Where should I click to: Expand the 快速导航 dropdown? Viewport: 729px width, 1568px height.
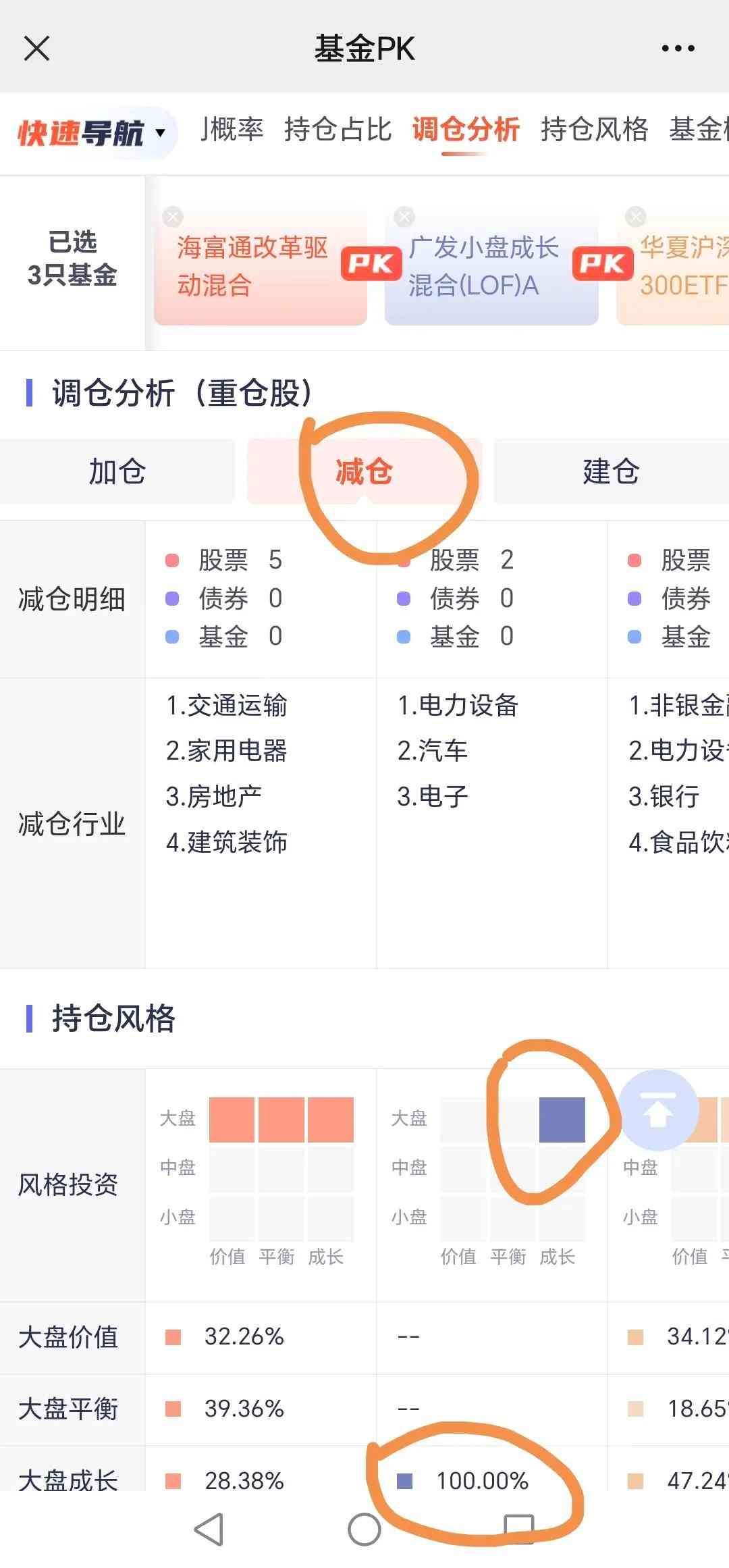91,133
